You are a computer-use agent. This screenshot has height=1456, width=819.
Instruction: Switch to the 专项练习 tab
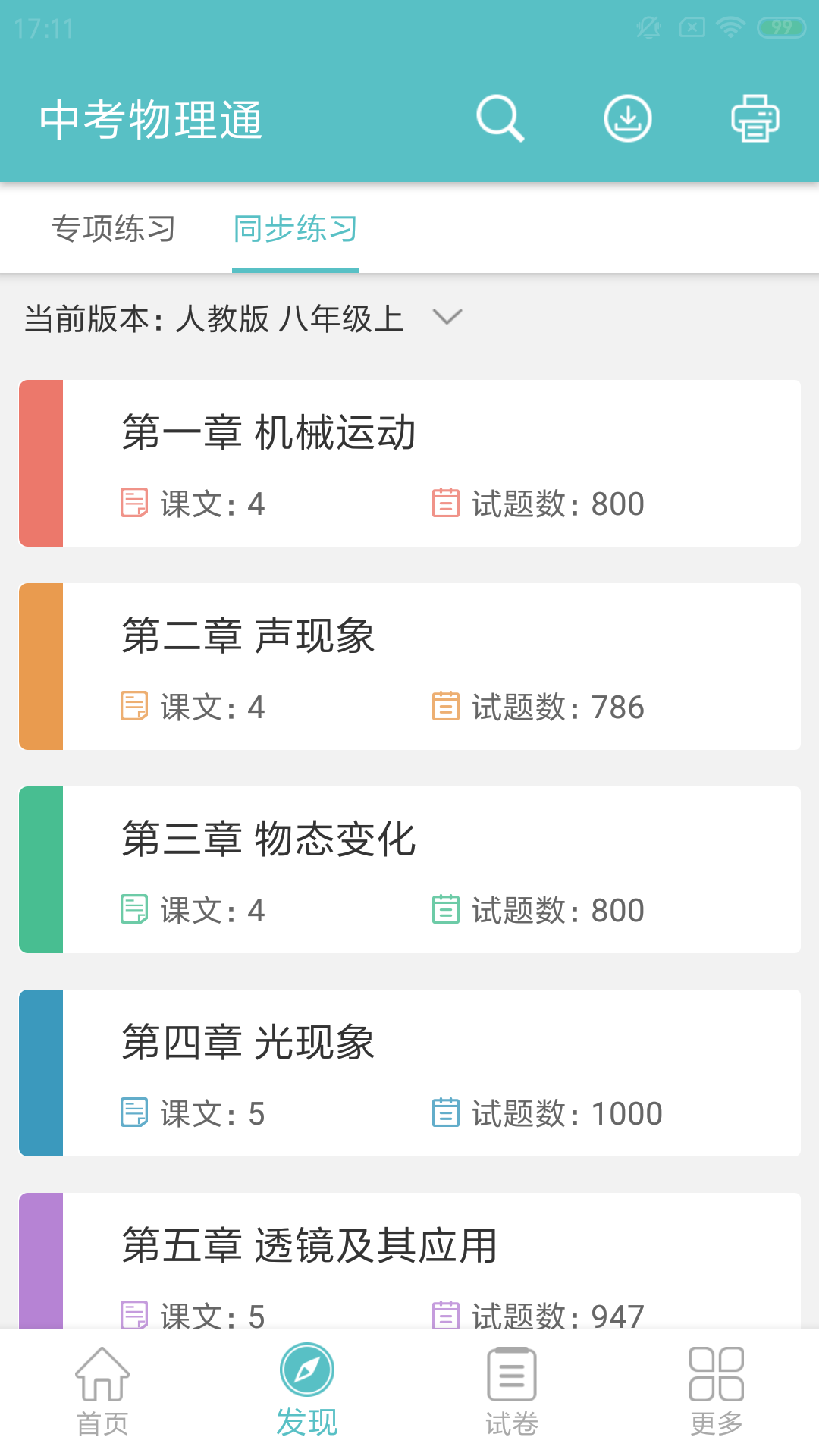pyautogui.click(x=114, y=229)
